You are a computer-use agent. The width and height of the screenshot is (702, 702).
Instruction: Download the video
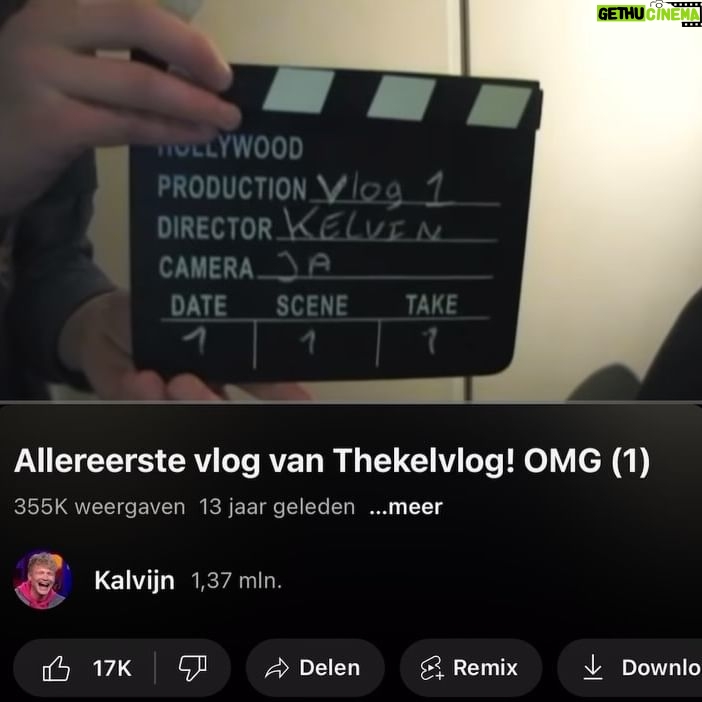(630, 668)
